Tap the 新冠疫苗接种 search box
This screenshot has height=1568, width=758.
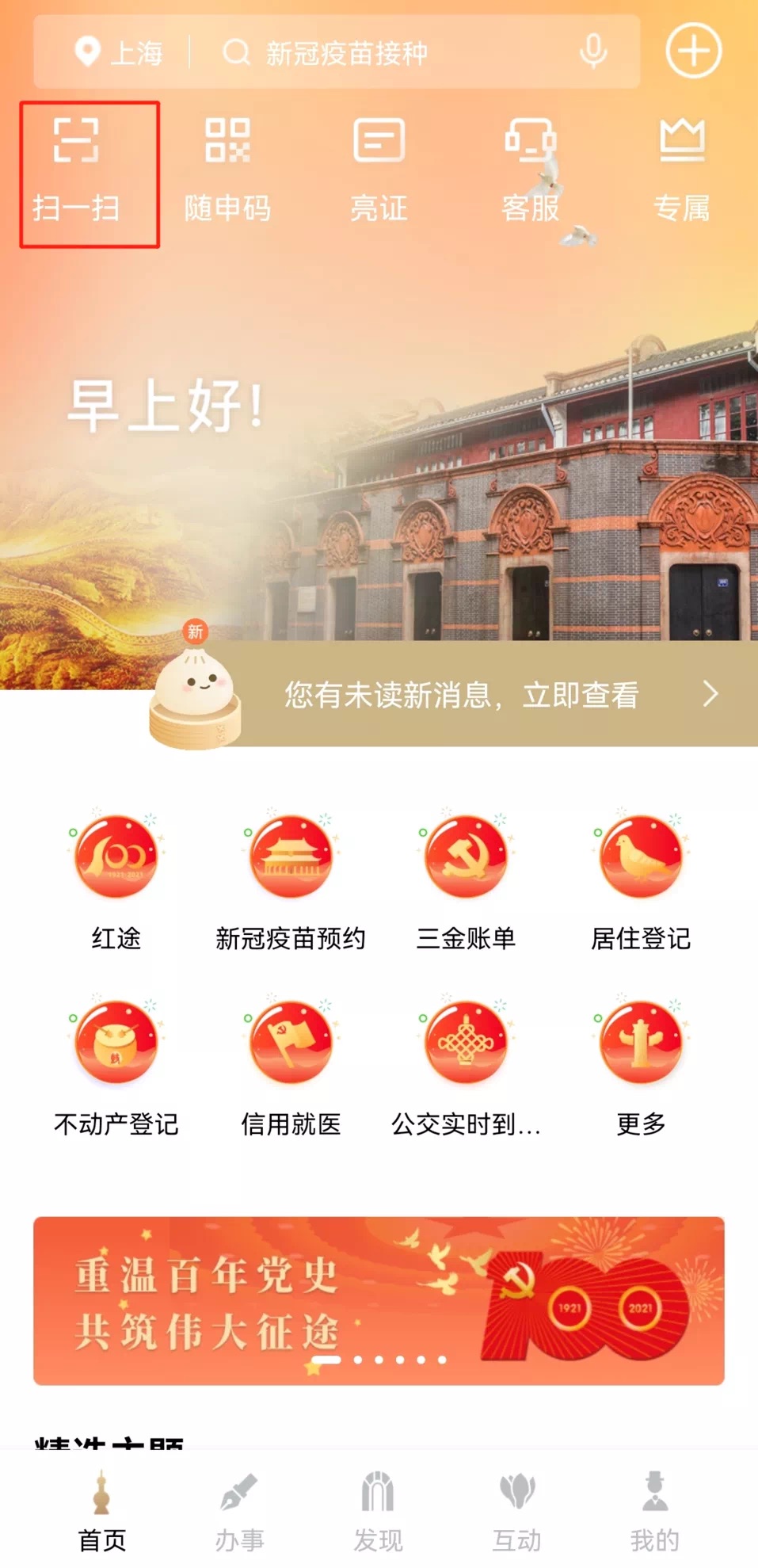(380, 53)
